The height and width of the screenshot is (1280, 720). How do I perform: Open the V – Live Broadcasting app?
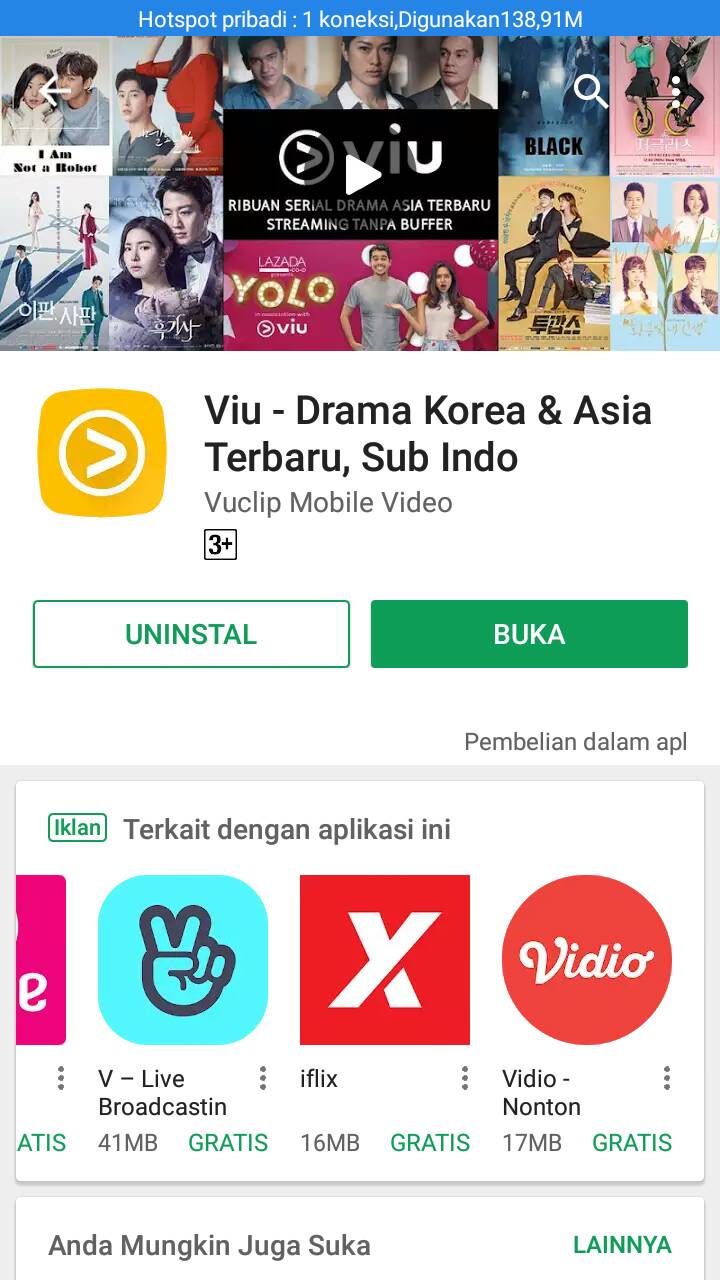coord(183,960)
